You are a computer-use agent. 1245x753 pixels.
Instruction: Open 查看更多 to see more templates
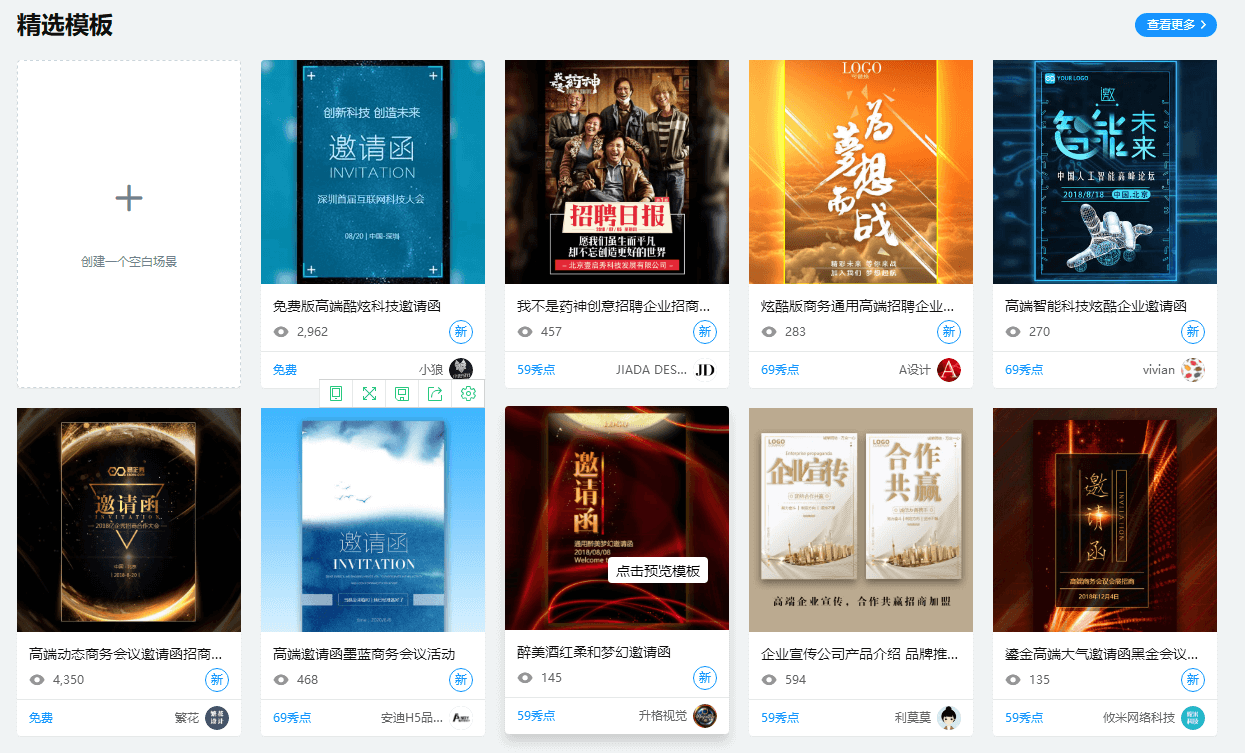coord(1175,25)
